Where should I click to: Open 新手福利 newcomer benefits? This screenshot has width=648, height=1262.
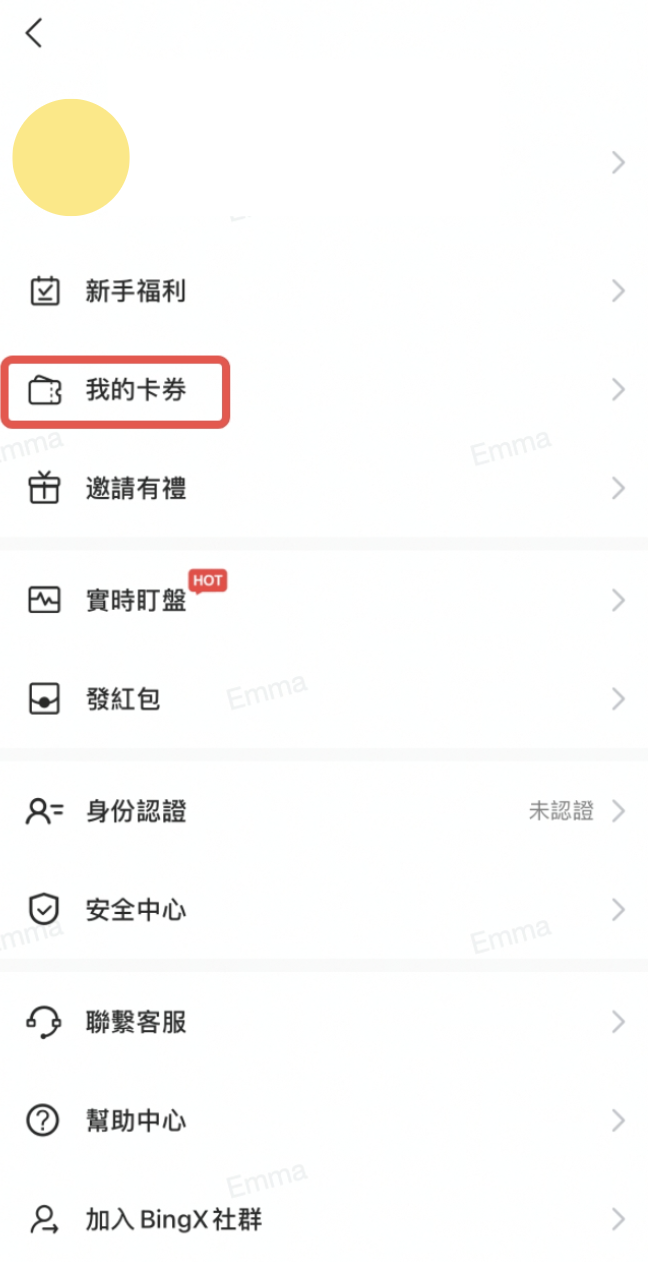[135, 292]
